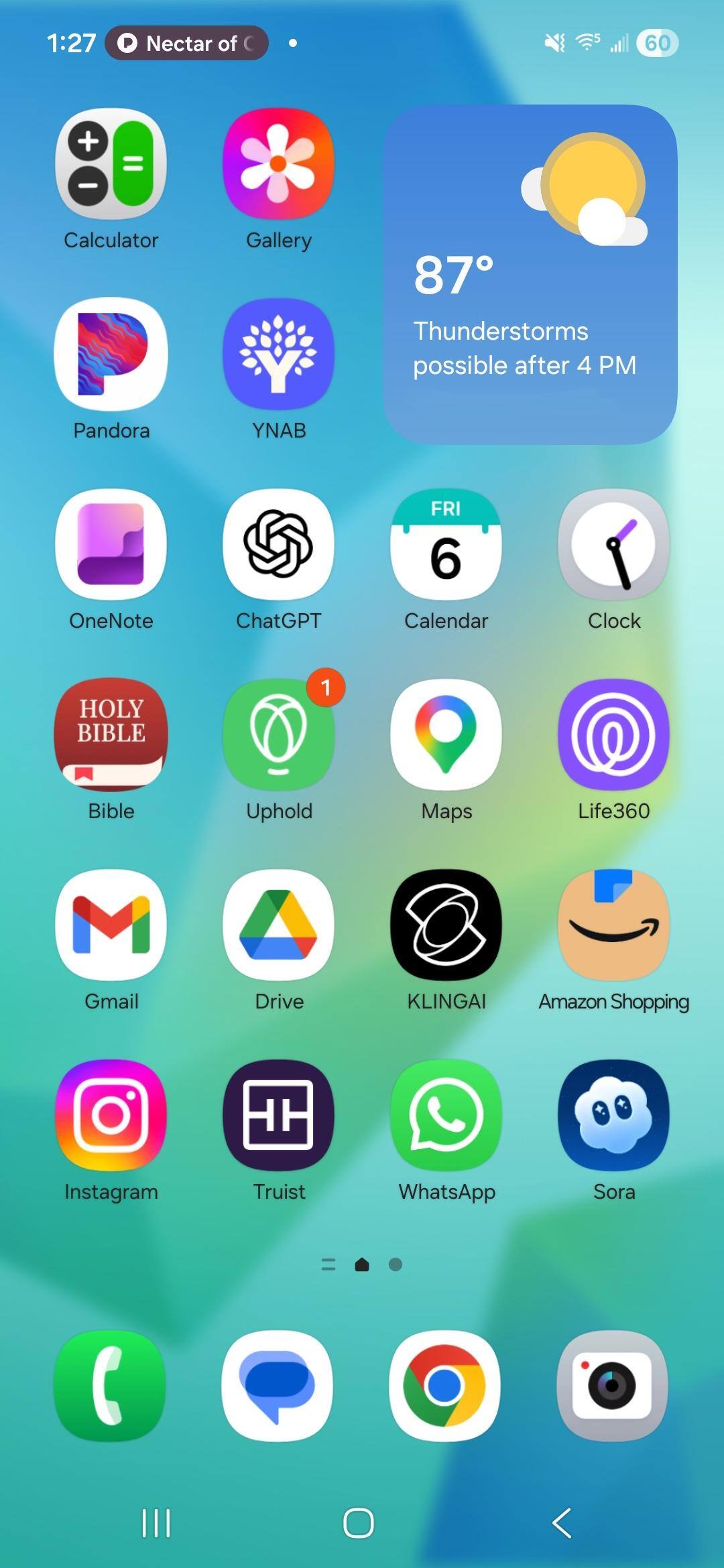Open WhatsApp
Image resolution: width=724 pixels, height=1568 pixels.
coord(446,1115)
